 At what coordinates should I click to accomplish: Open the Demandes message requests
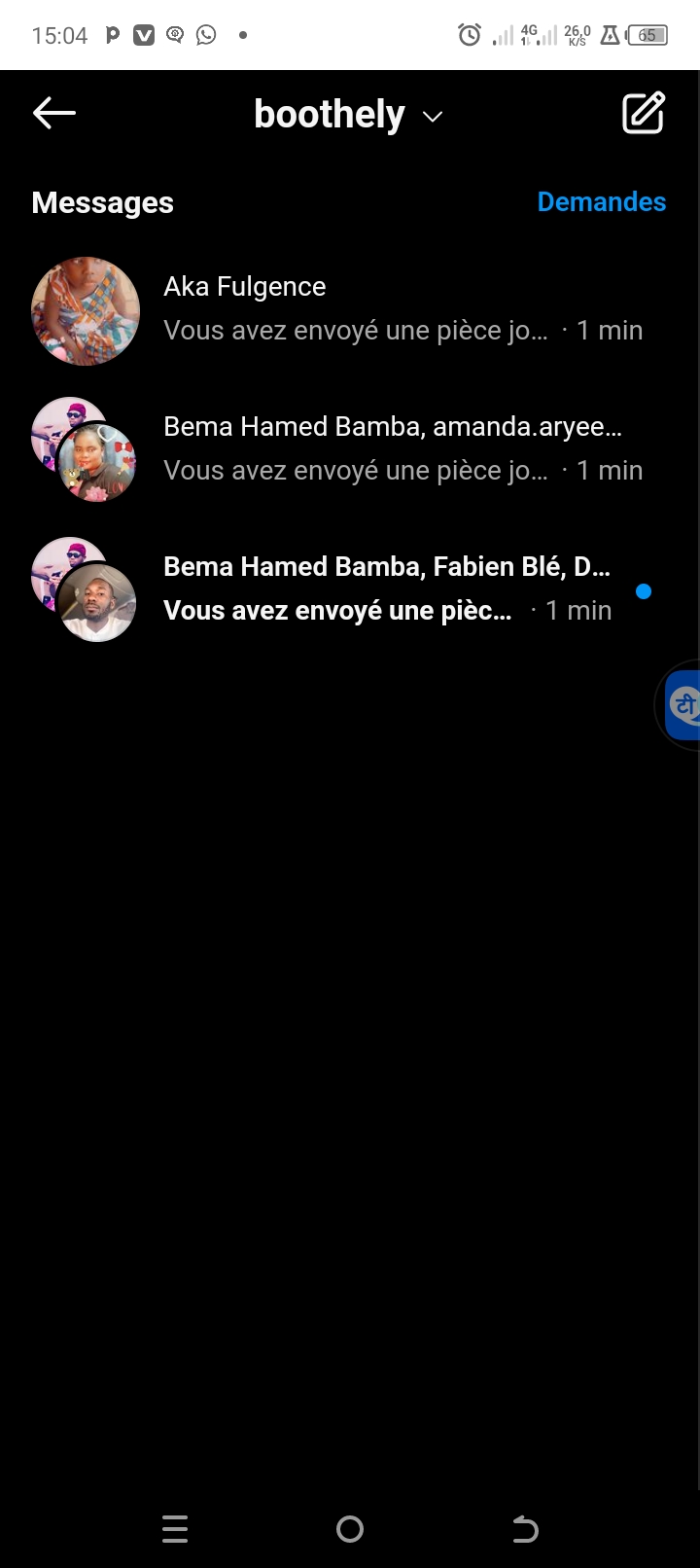coord(601,202)
